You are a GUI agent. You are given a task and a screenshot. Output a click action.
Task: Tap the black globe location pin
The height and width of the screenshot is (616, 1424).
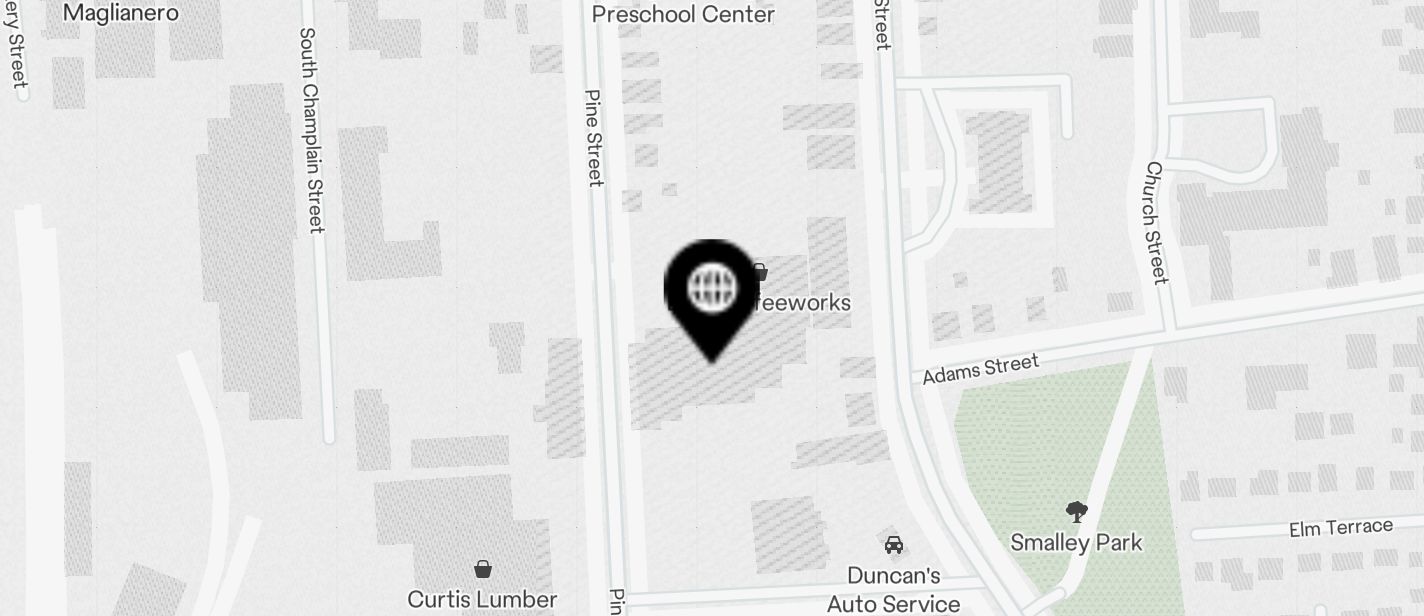click(x=711, y=291)
